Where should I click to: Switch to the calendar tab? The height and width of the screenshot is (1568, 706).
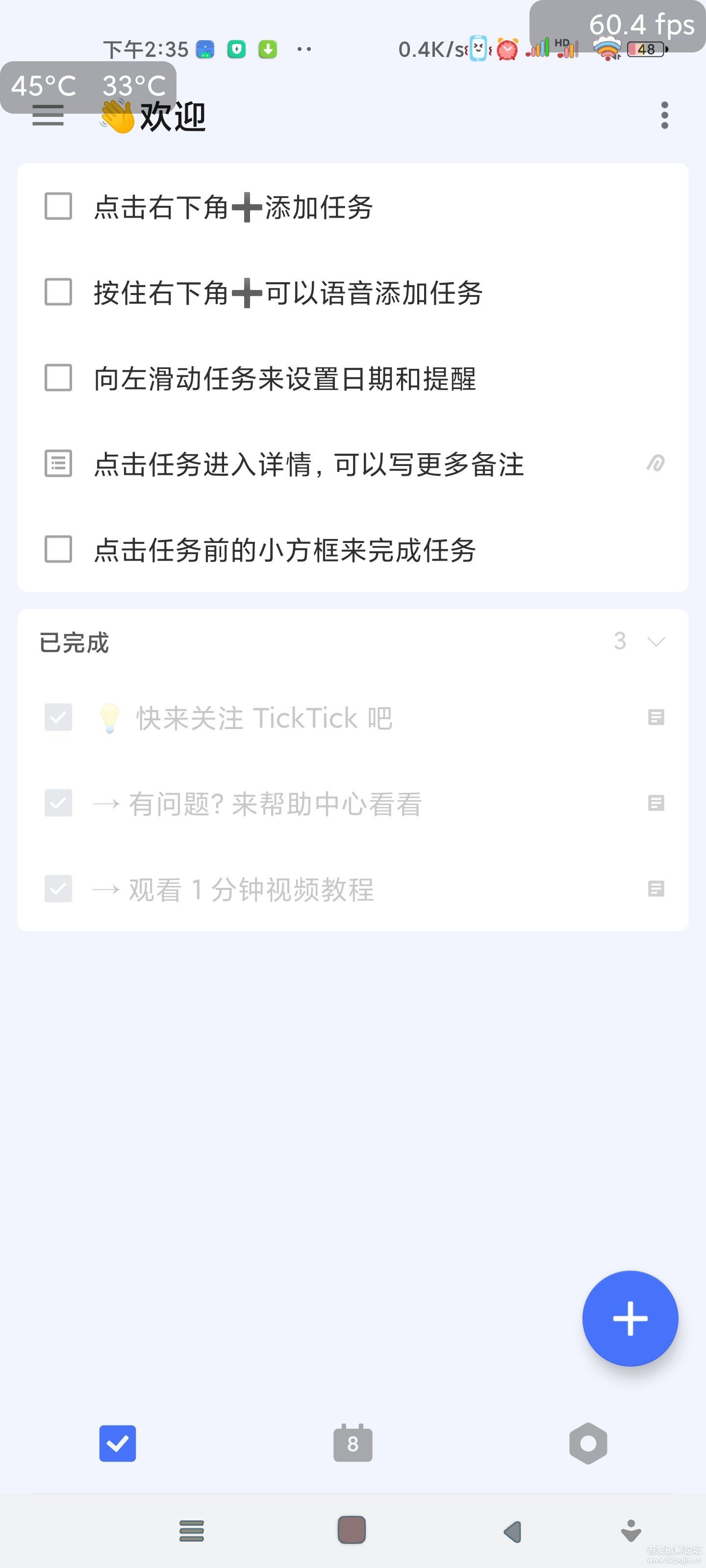pyautogui.click(x=353, y=1443)
